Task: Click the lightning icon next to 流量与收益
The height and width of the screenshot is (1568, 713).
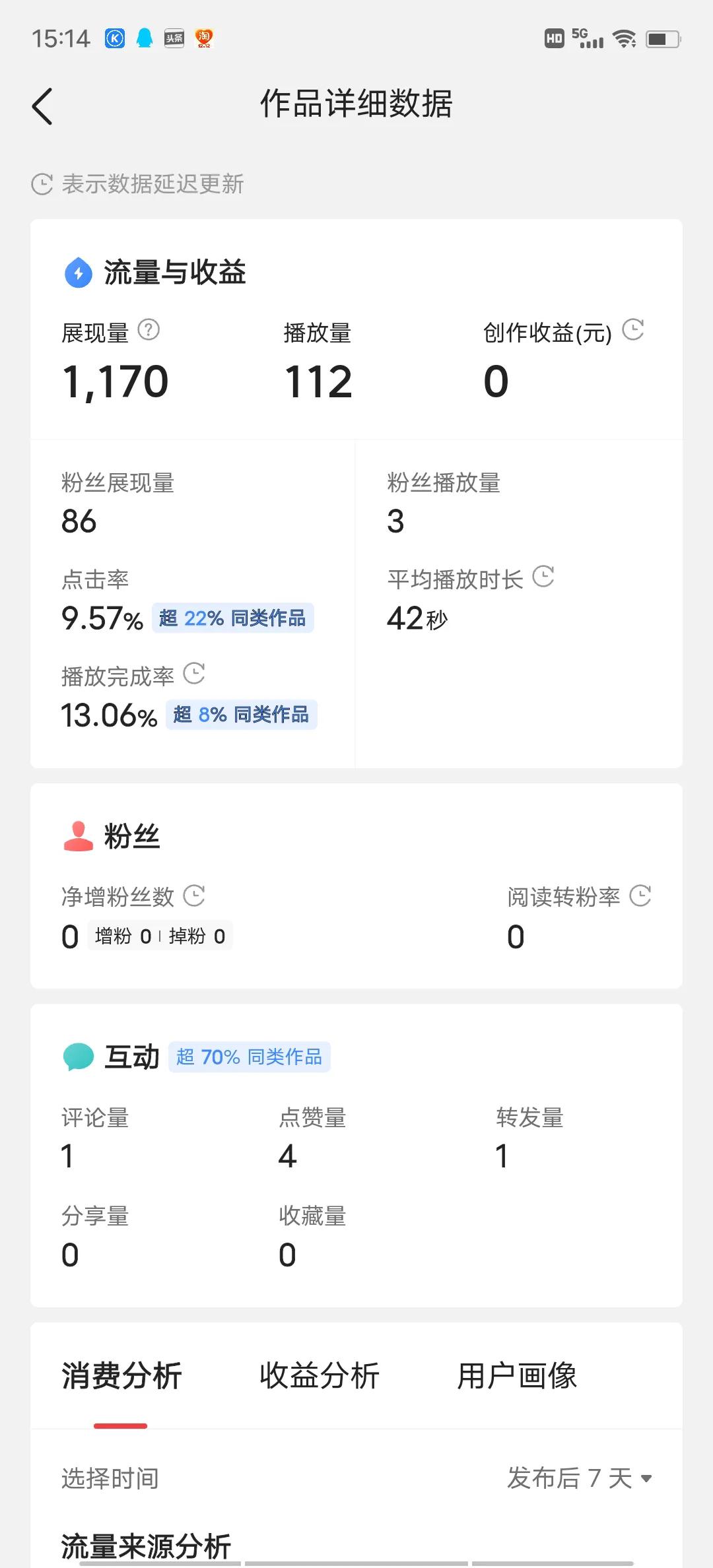Action: coord(77,273)
